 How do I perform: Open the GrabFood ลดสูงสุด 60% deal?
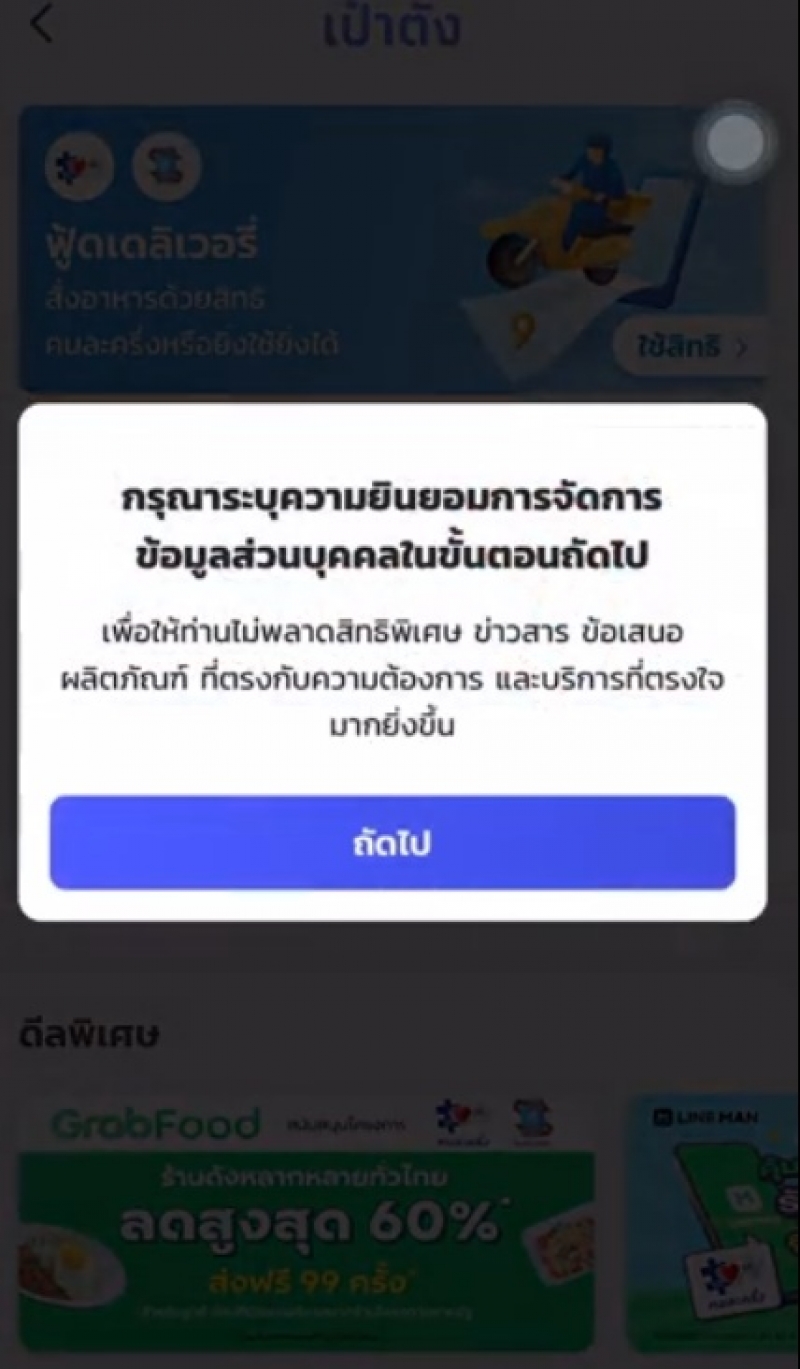click(x=306, y=1224)
